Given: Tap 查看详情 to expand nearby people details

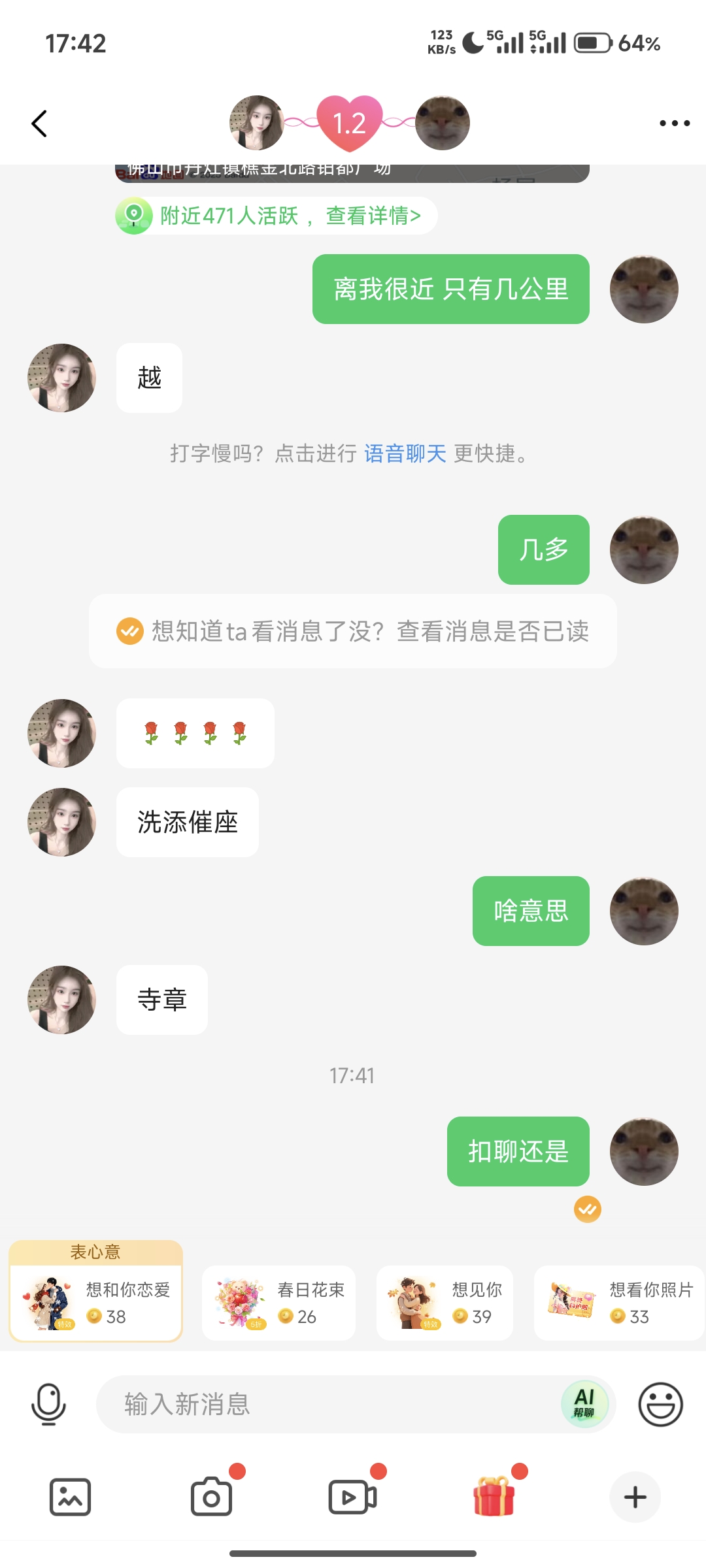Looking at the screenshot, I should pos(373,215).
